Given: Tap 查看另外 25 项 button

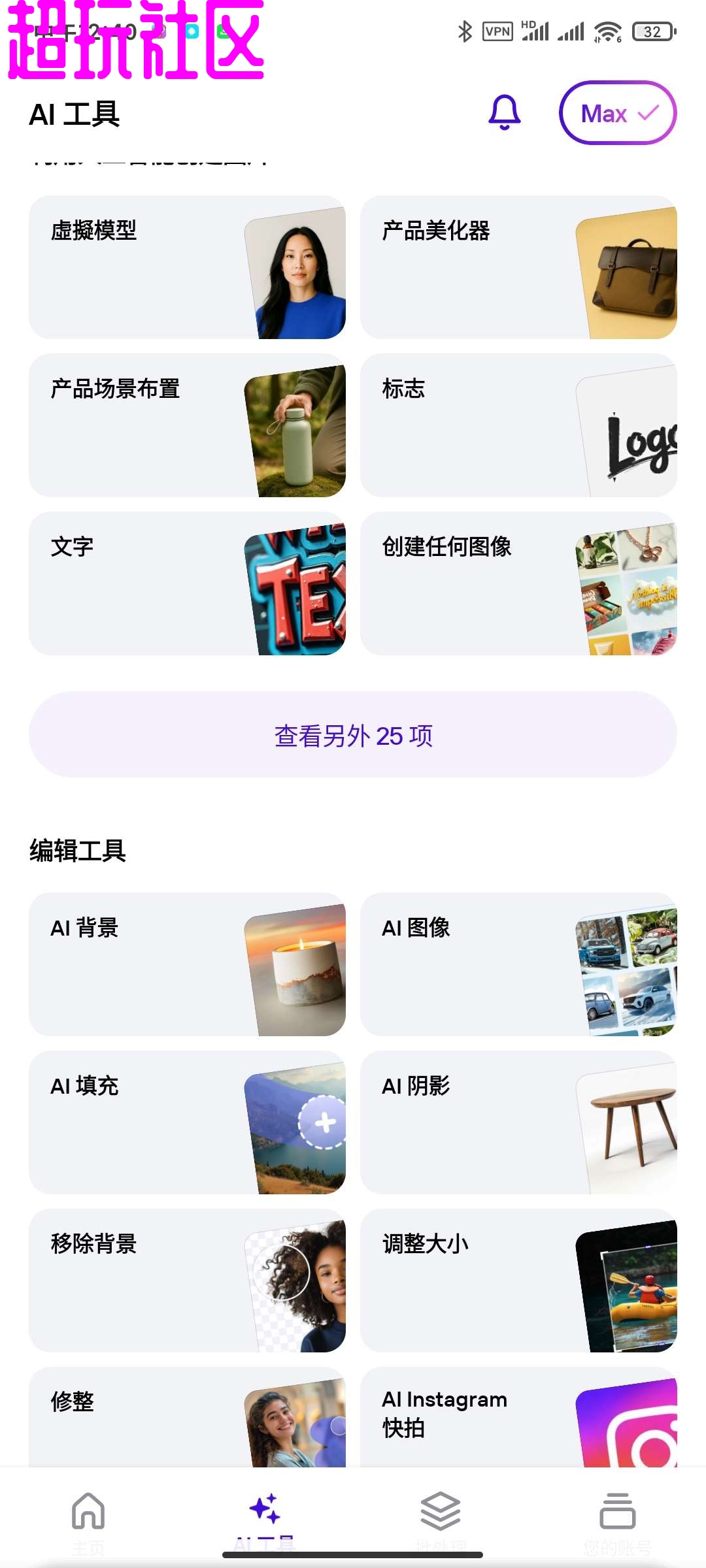Looking at the screenshot, I should (353, 735).
